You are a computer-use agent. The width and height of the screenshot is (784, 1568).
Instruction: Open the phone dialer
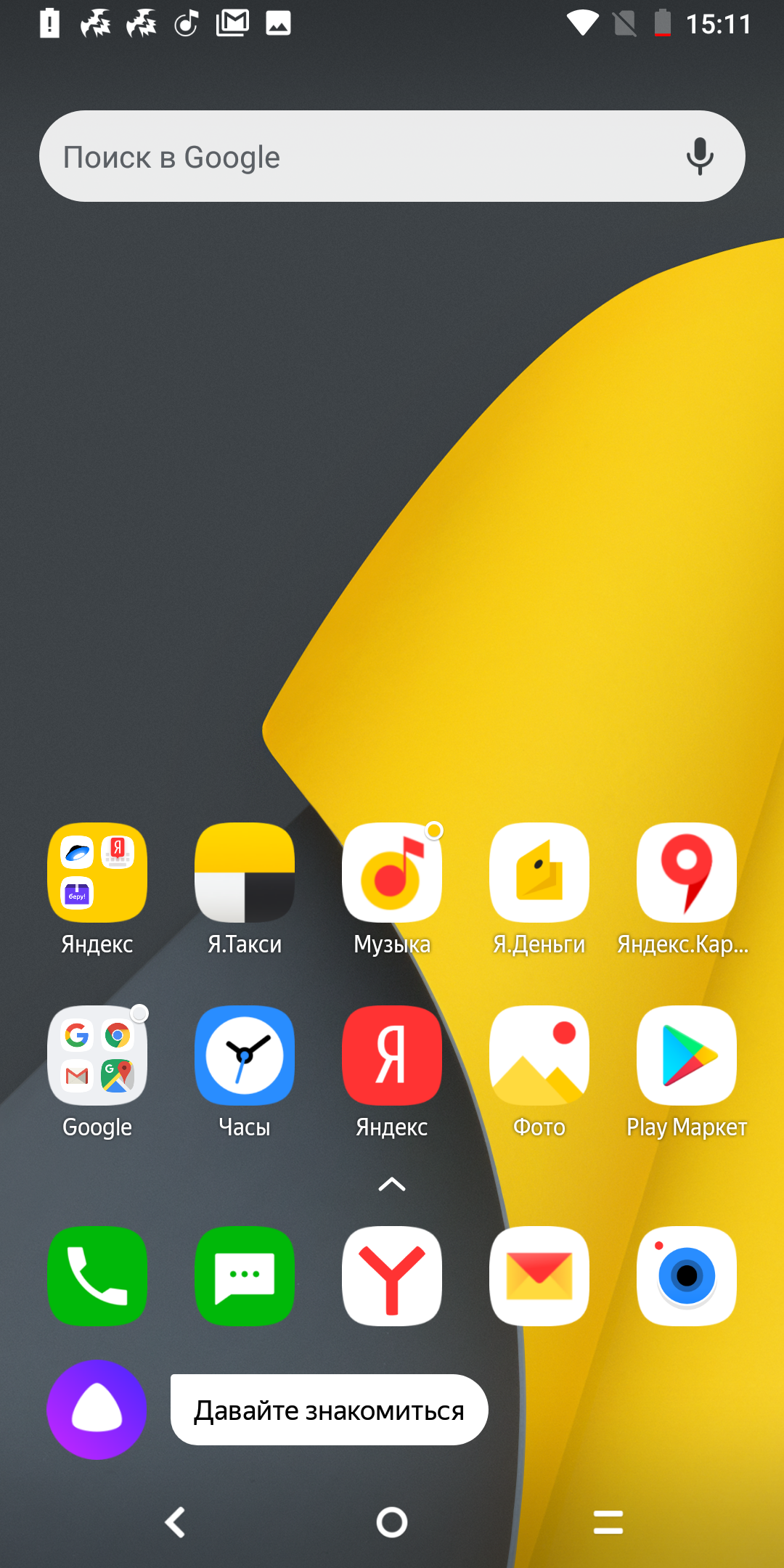coord(97,1276)
